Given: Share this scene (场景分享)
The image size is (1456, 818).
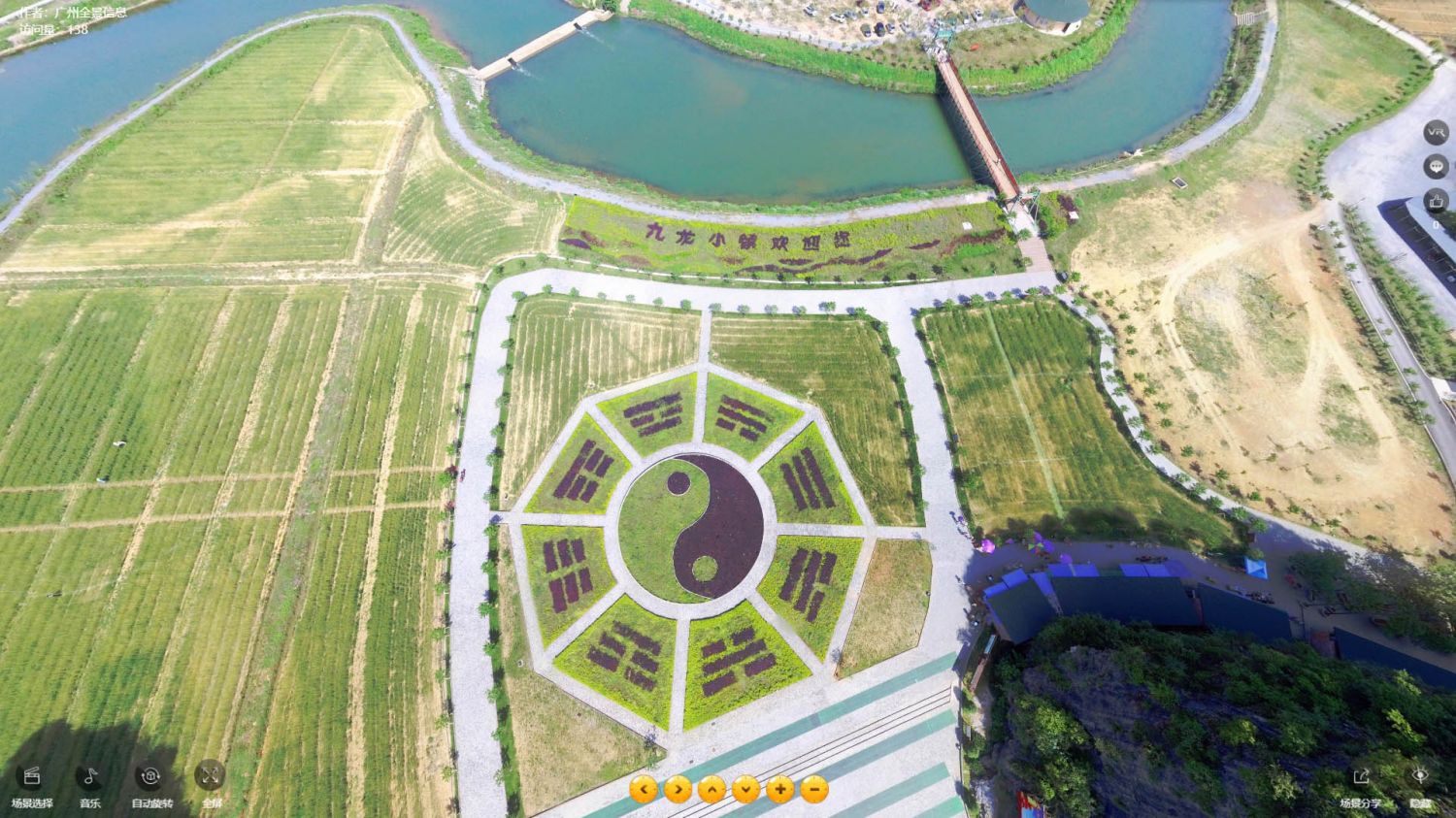Looking at the screenshot, I should (x=1361, y=777).
